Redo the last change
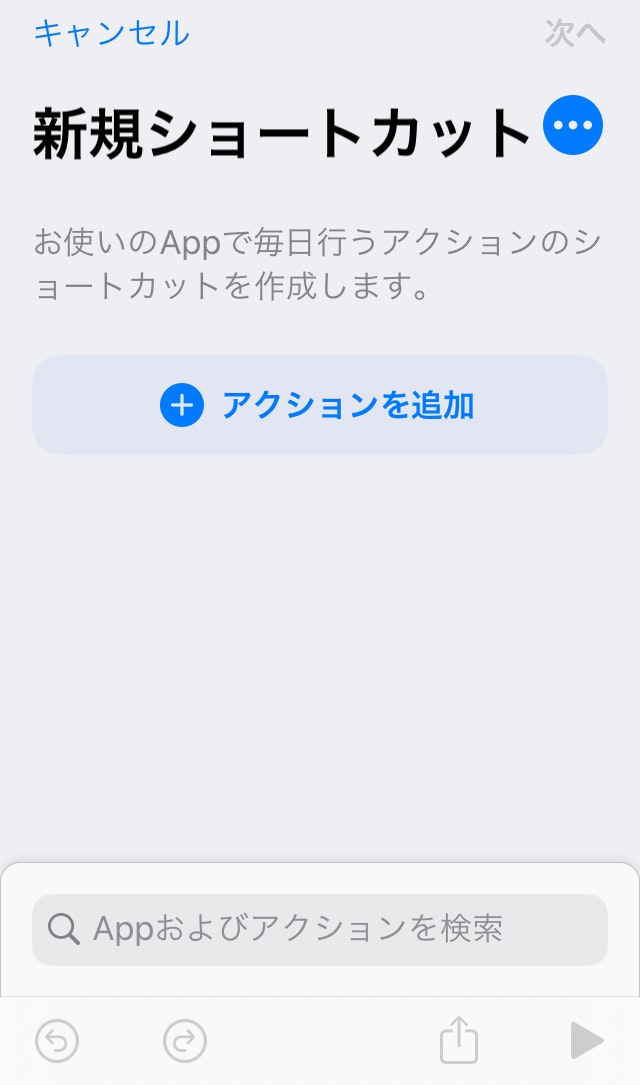 click(185, 1041)
